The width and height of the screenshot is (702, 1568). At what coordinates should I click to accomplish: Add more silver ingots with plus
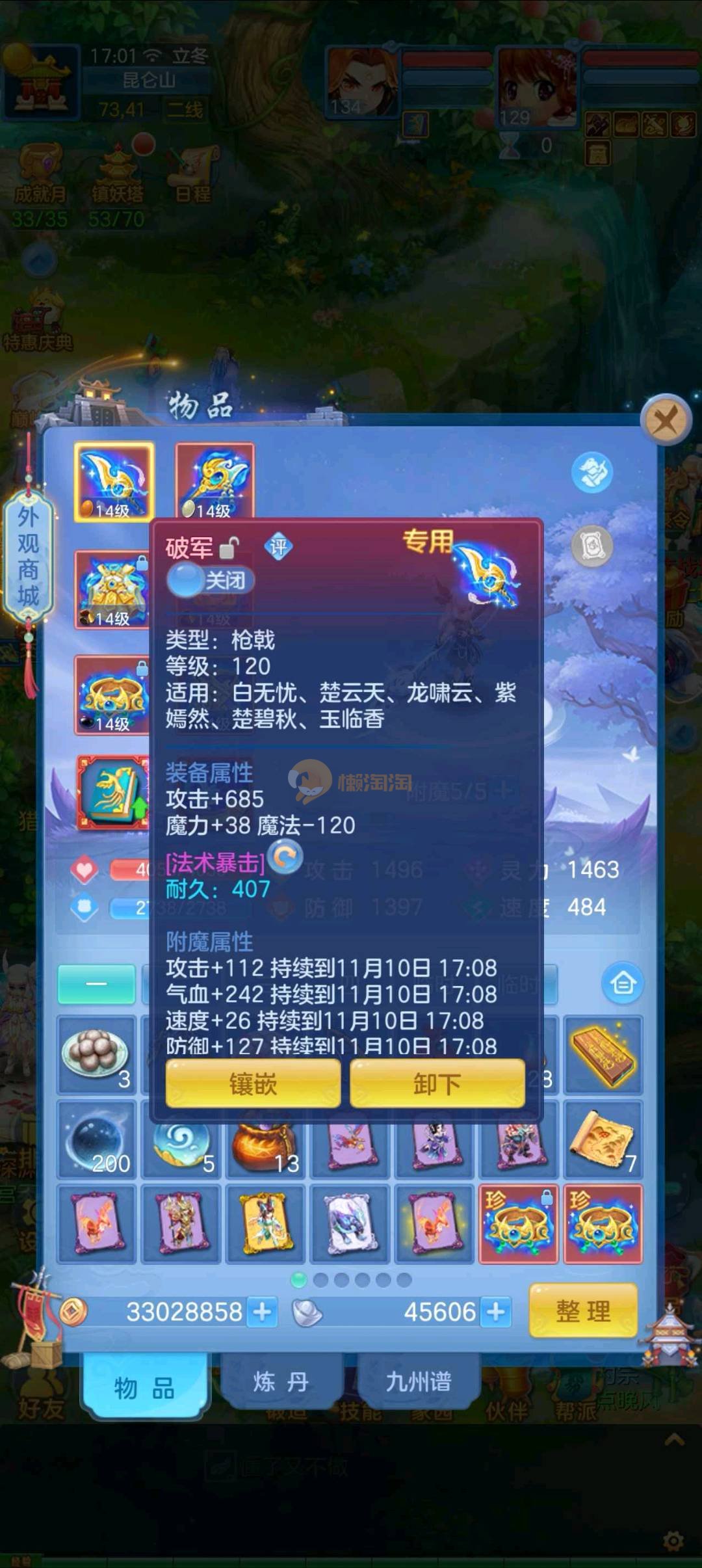[496, 1312]
